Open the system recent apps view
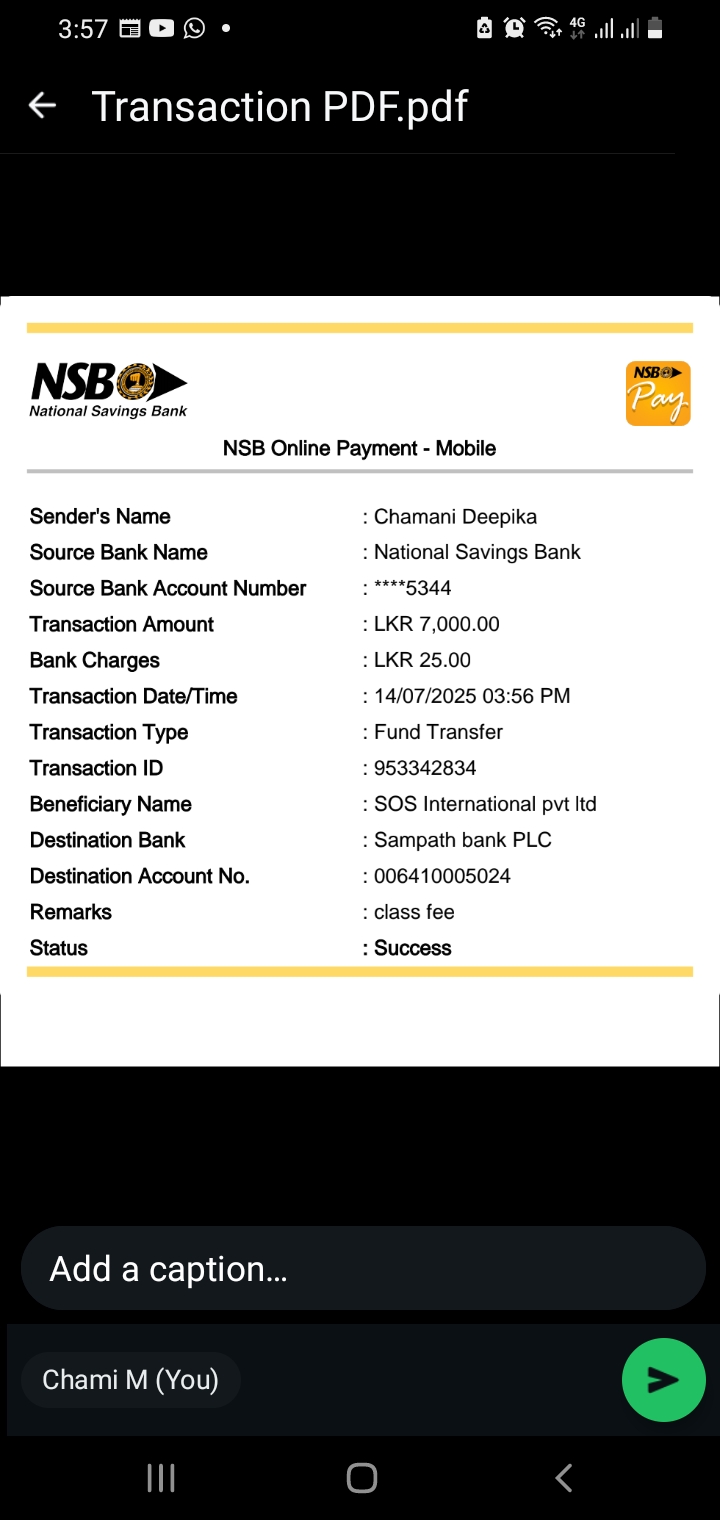This screenshot has height=1520, width=720. pyautogui.click(x=161, y=1478)
